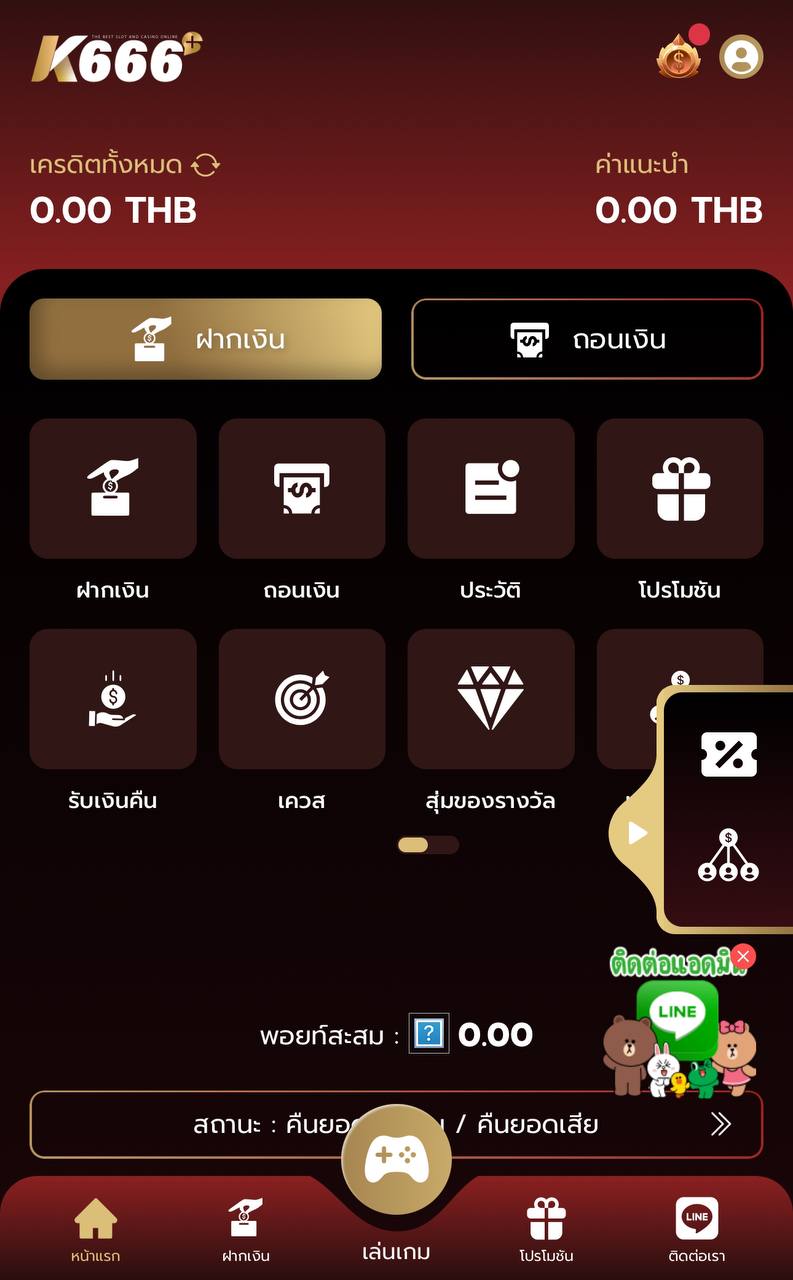Open the promotions gift box icon
Viewport: 793px width, 1280px height.
680,488
